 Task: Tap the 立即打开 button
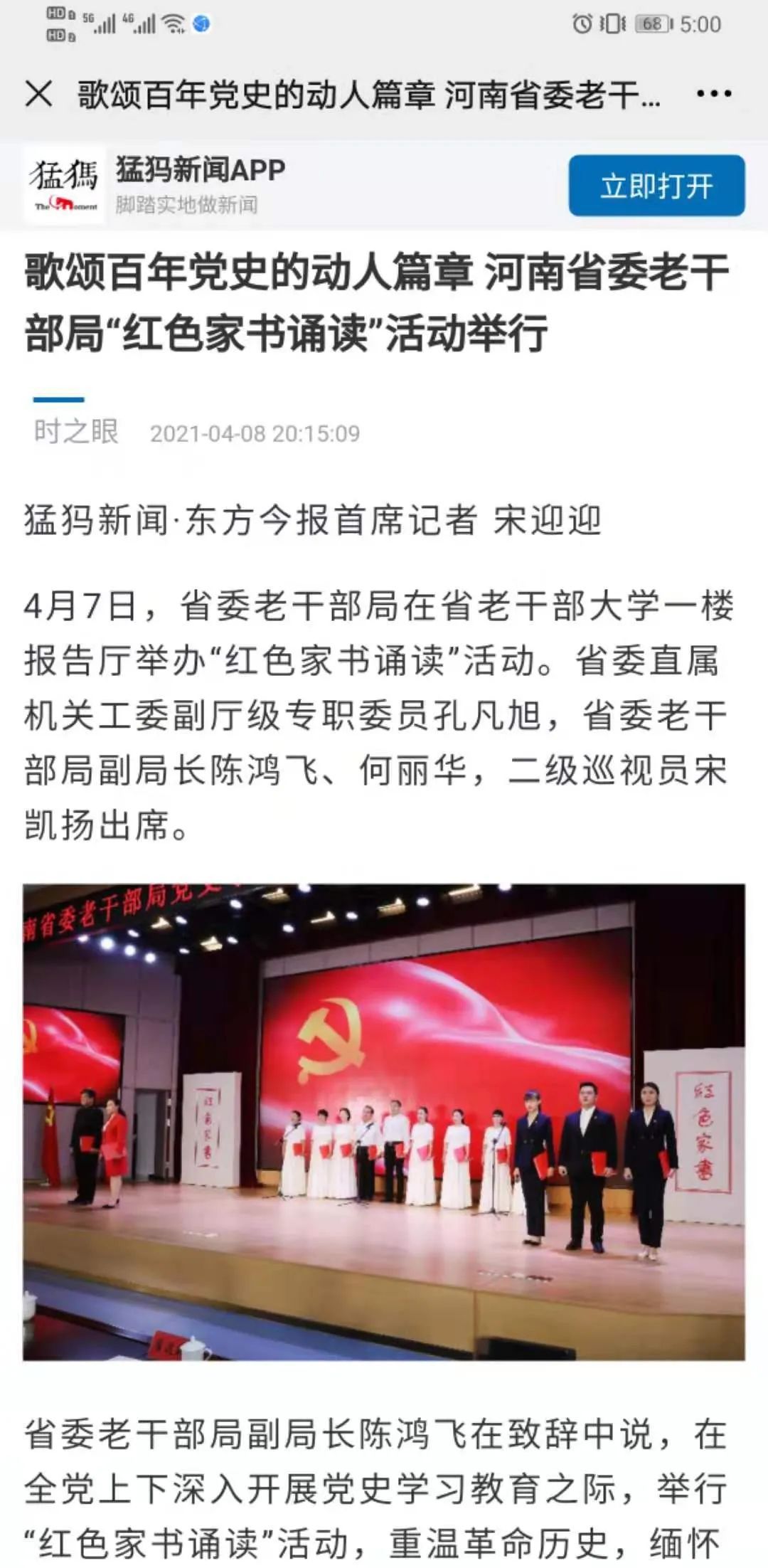656,186
